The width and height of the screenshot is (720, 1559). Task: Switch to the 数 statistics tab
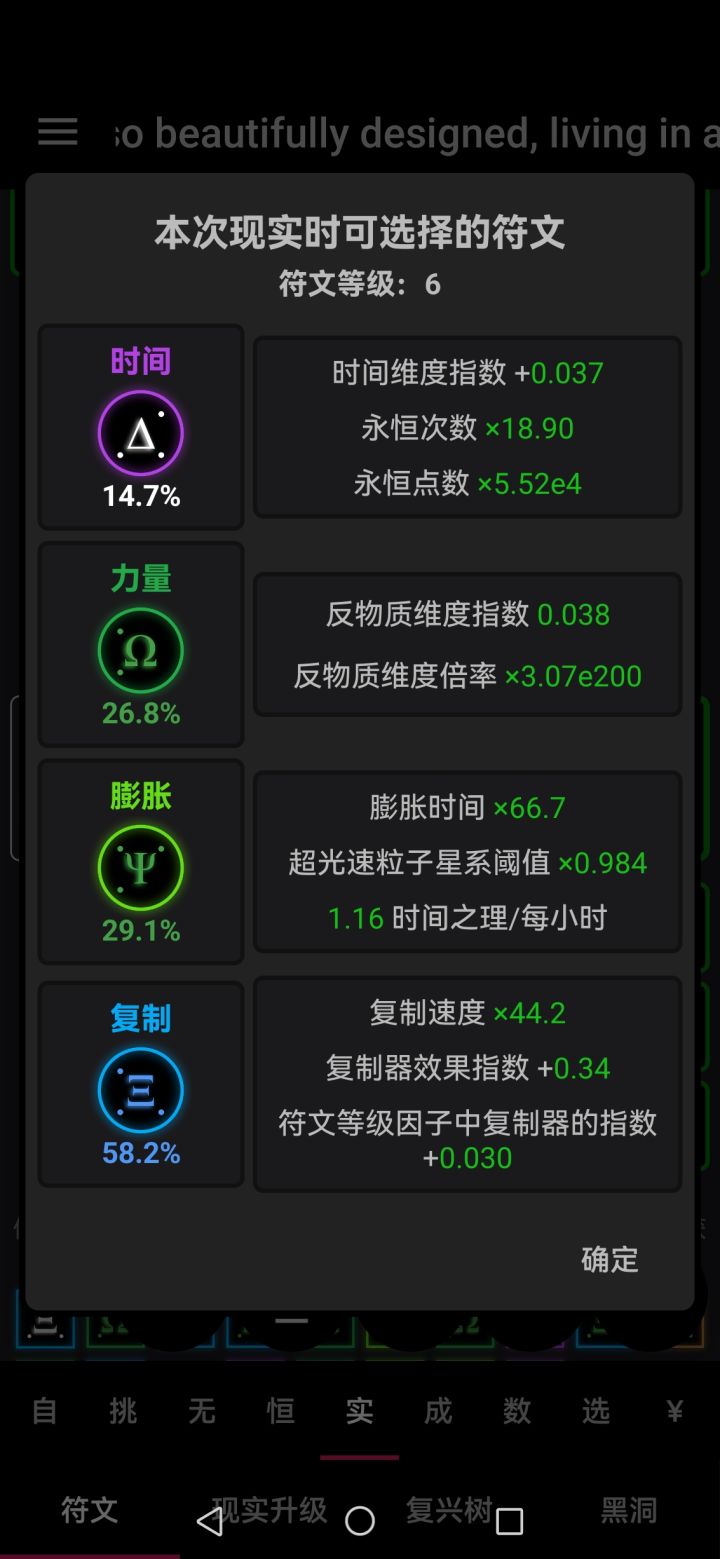pos(517,1411)
